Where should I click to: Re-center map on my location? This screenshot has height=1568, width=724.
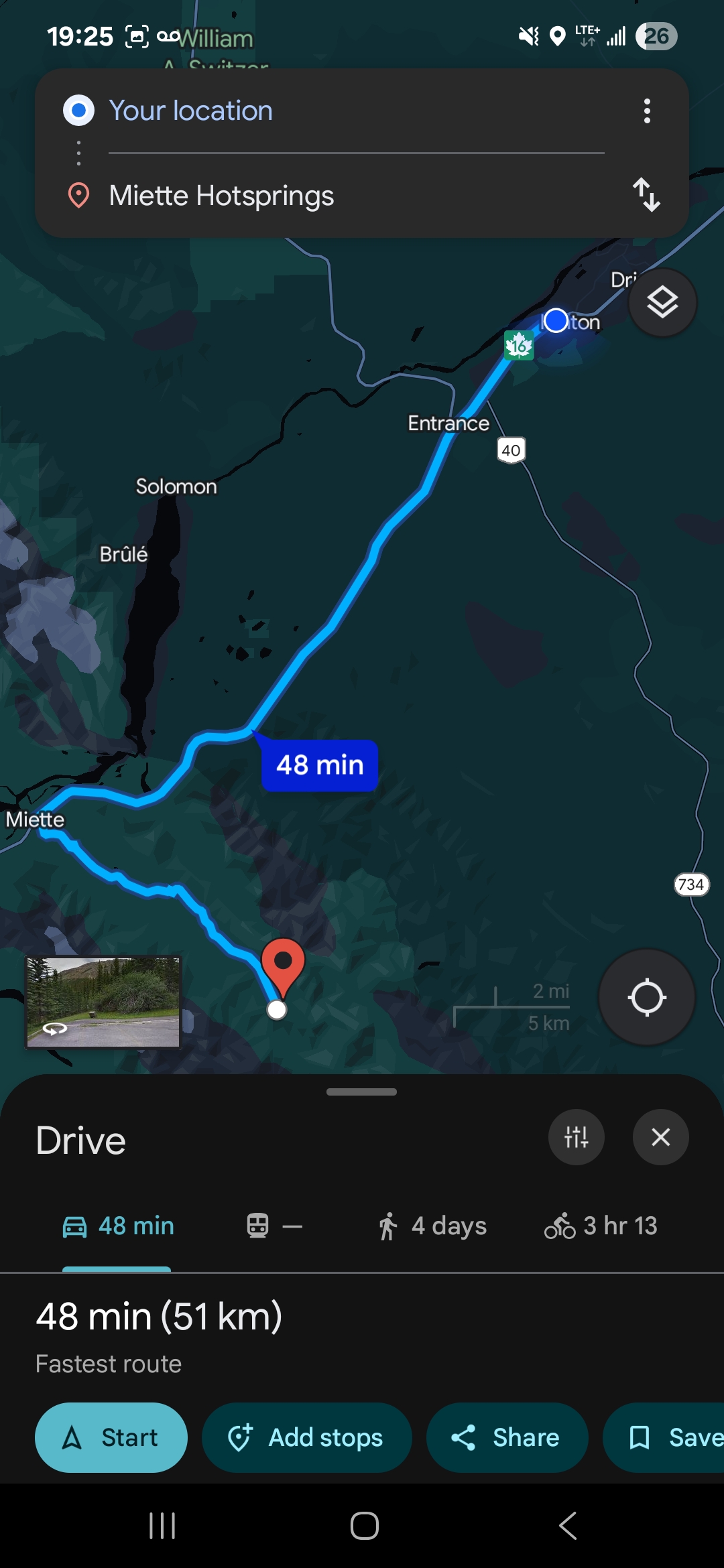tap(647, 997)
